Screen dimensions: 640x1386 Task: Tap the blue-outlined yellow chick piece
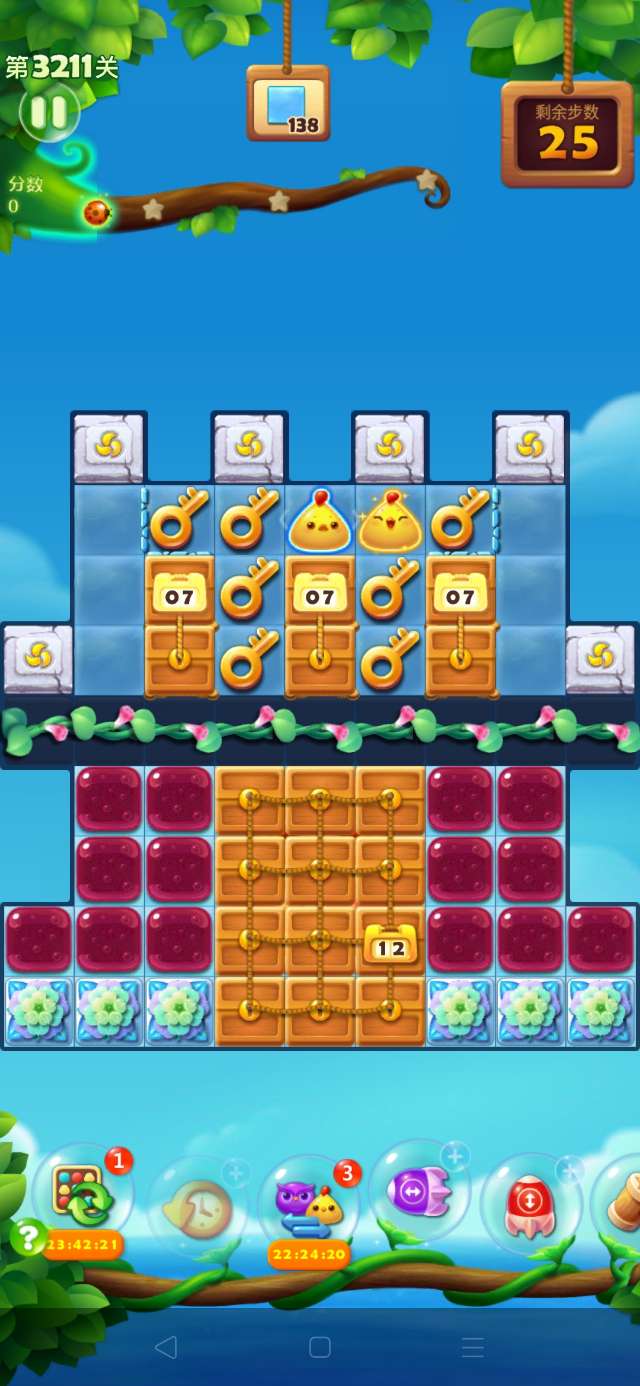pos(320,522)
